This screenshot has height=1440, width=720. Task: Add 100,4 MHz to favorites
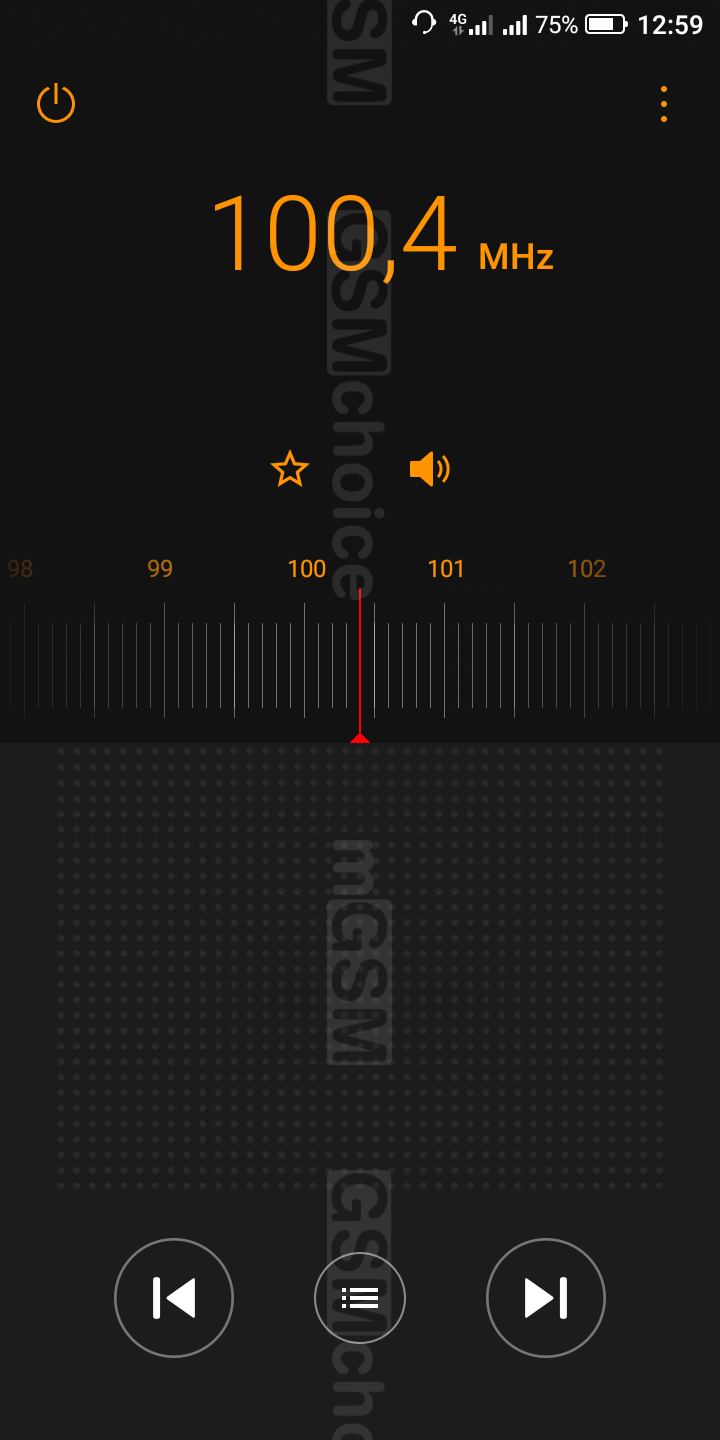coord(290,468)
